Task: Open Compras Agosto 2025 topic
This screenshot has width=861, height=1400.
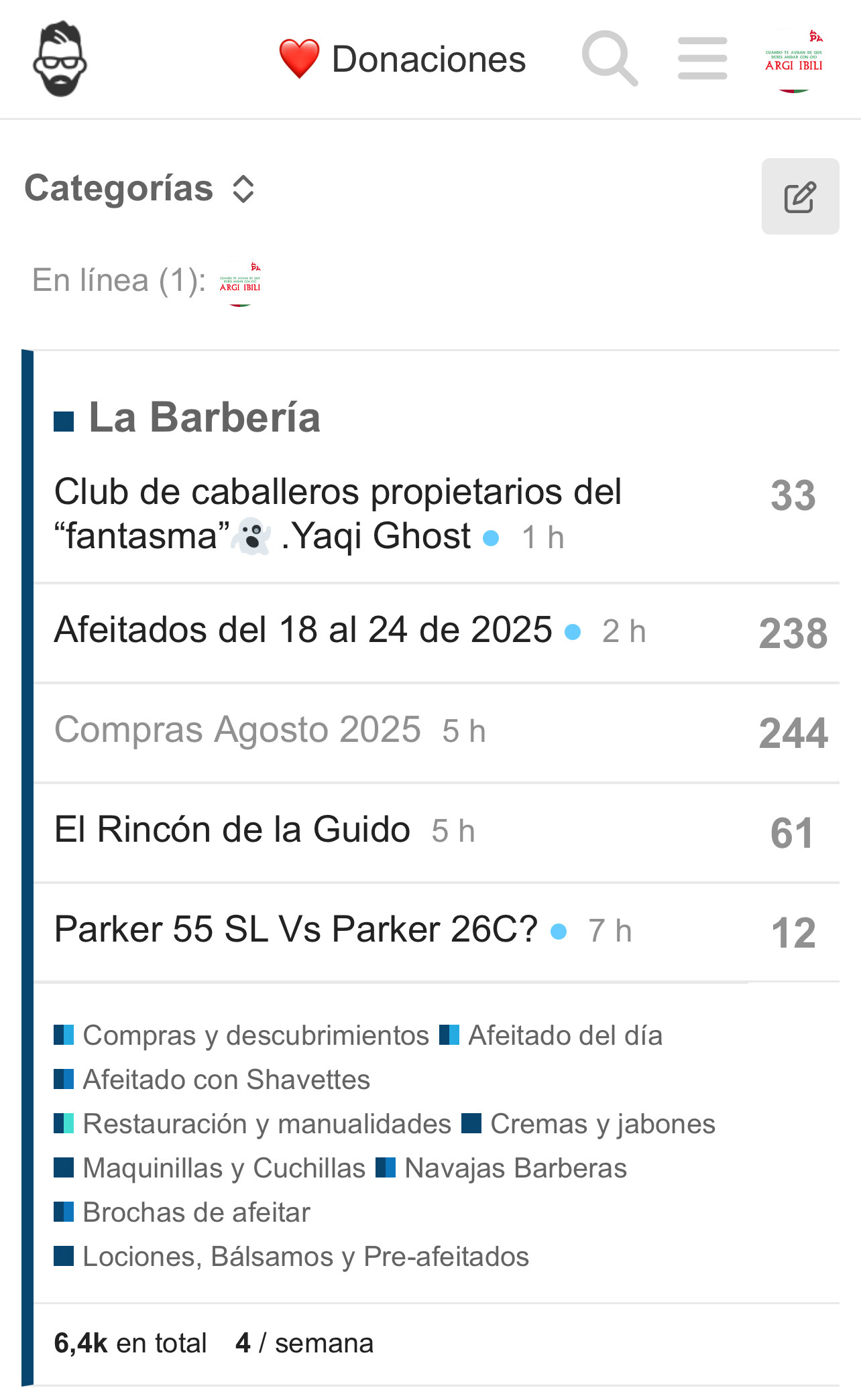Action: tap(237, 729)
